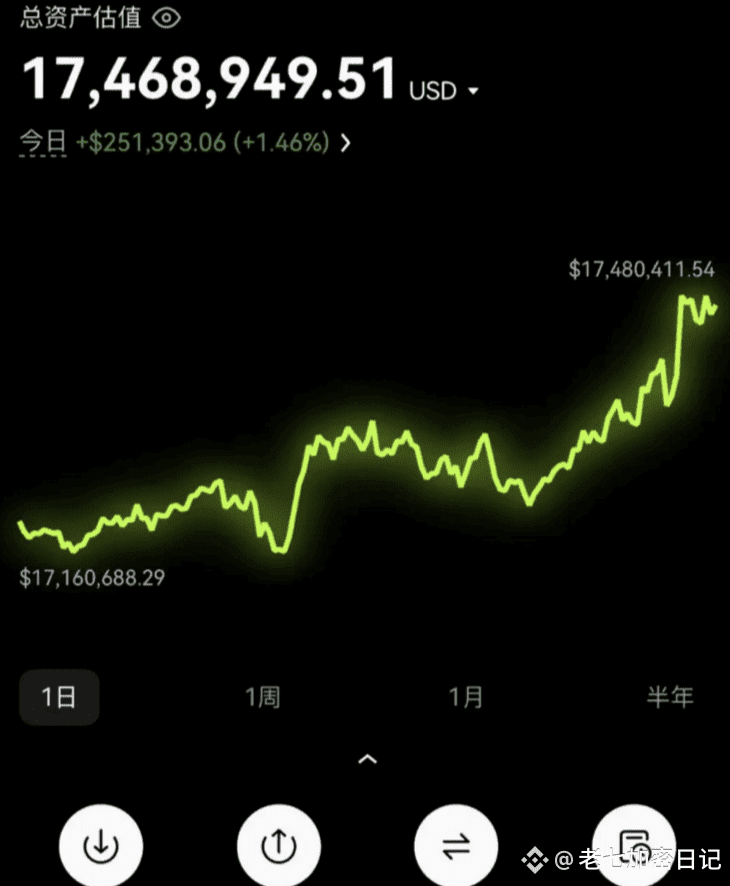This screenshot has height=886, width=730.
Task: Collapse the chart using the up chevron
Action: [x=367, y=760]
